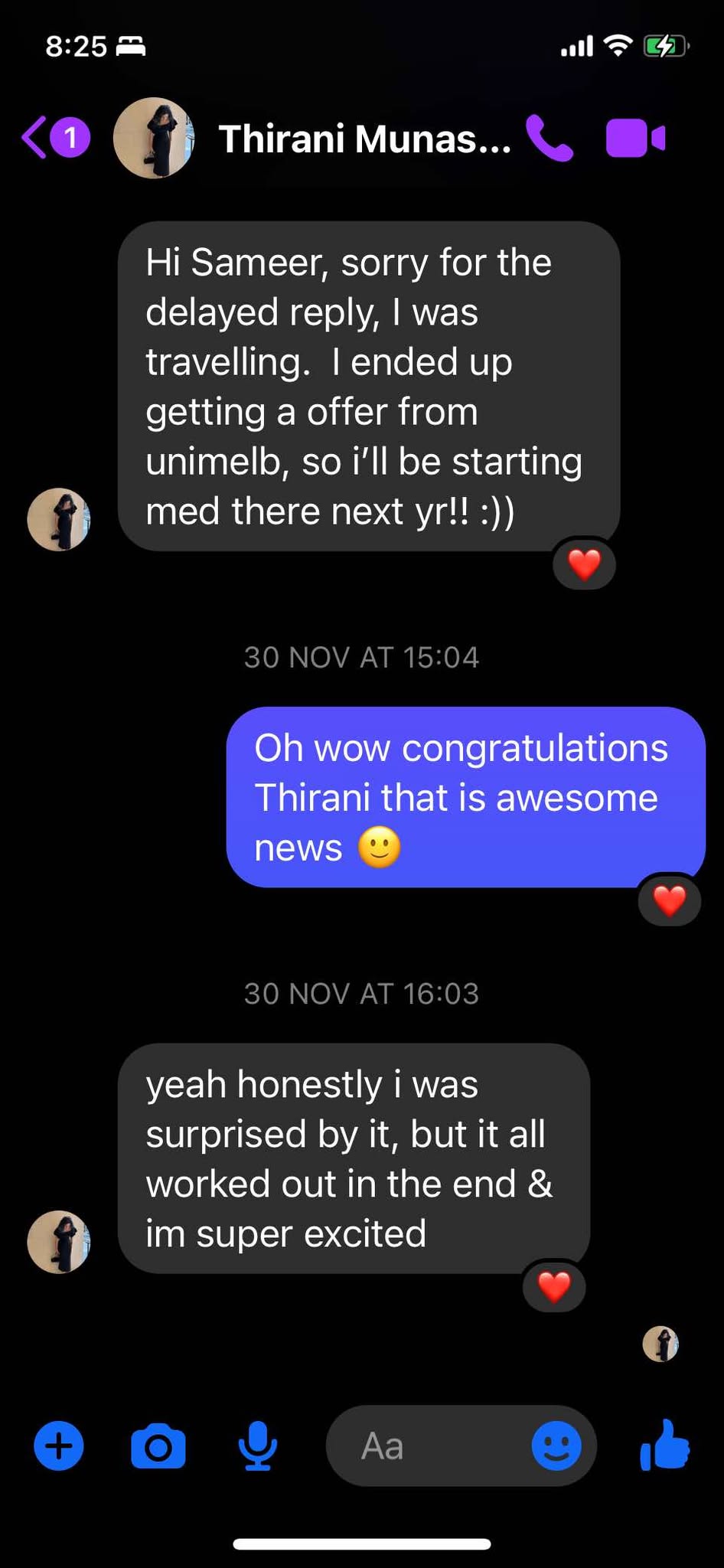
Task: Go back to the chat list
Action: pos(55,138)
